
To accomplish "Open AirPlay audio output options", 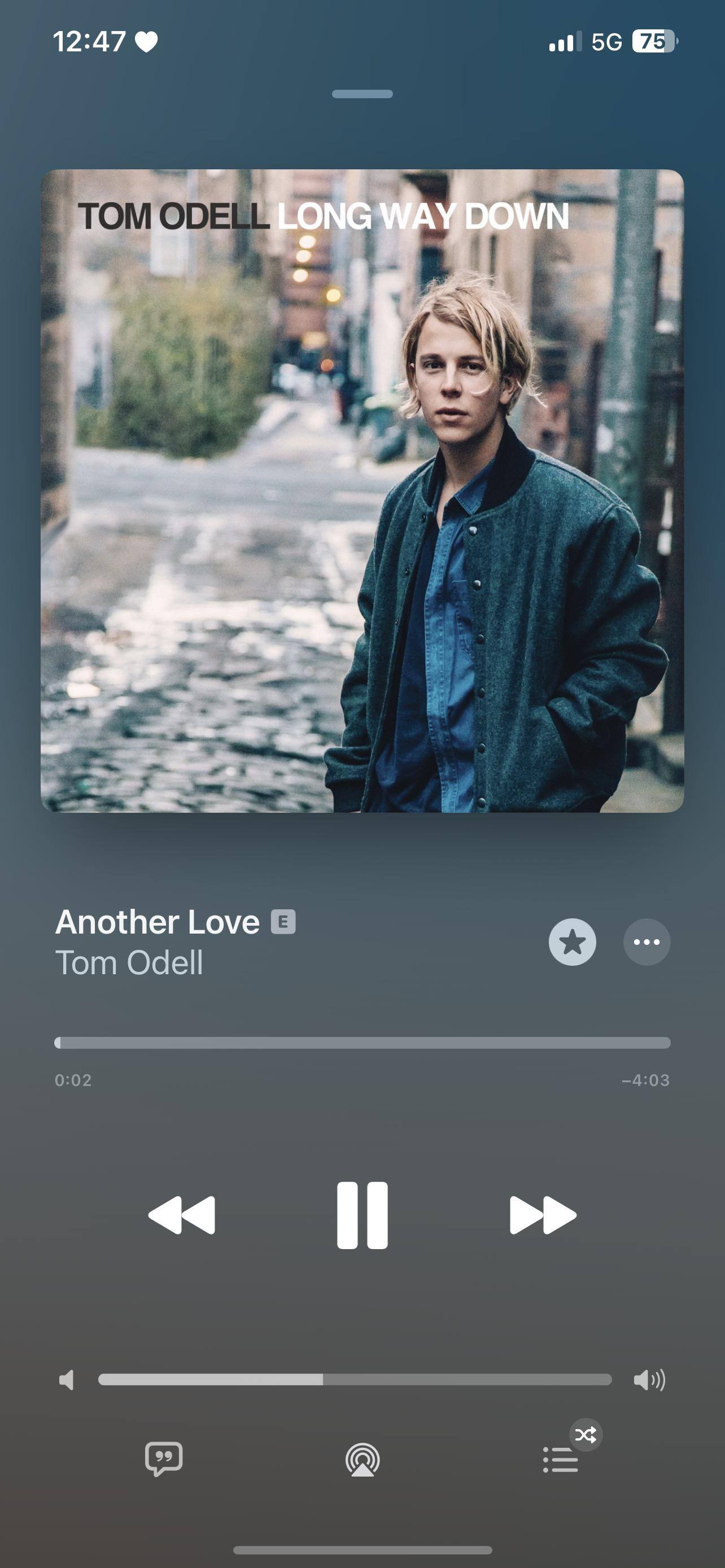I will coord(363,1460).
